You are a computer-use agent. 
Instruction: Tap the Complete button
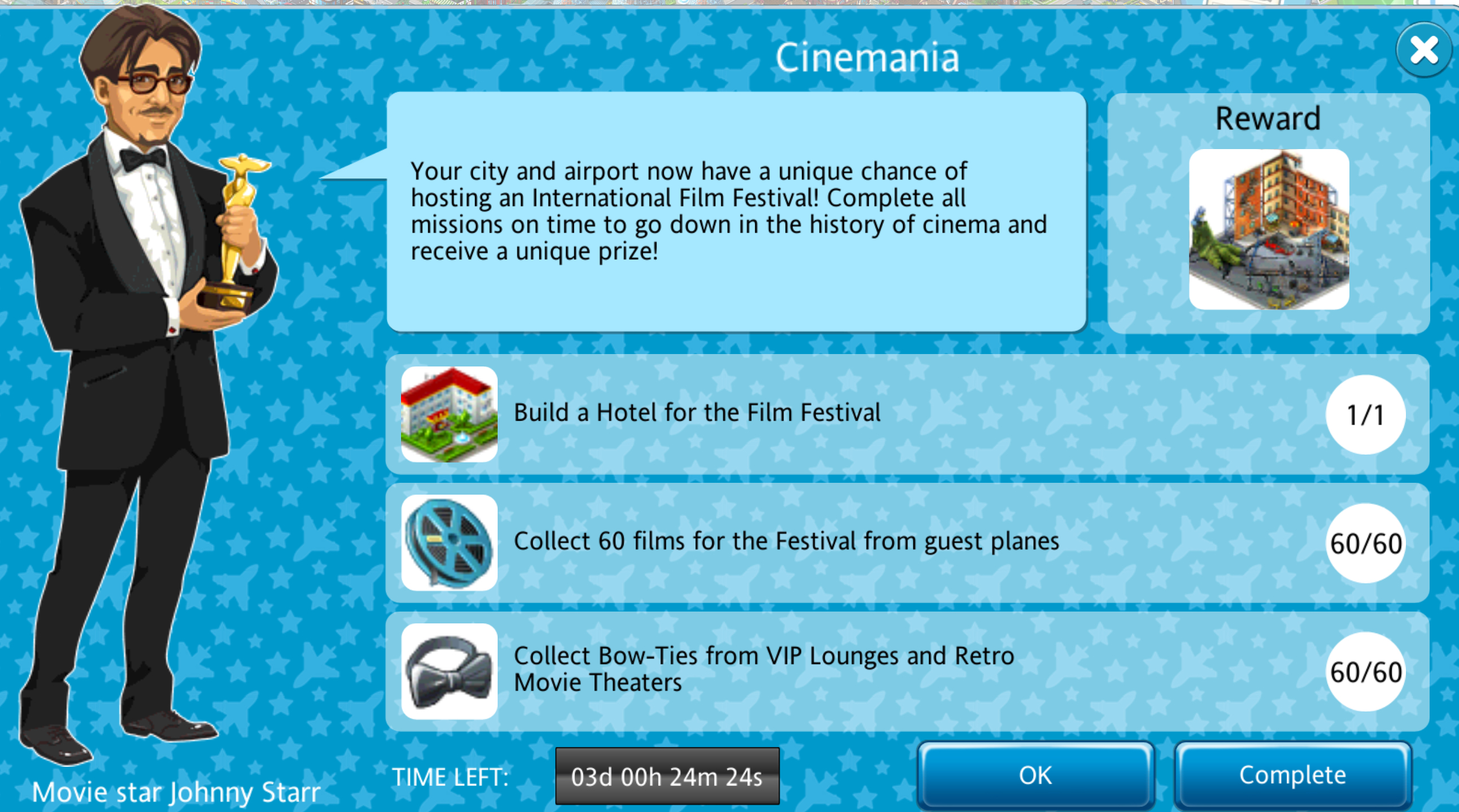tap(1292, 775)
